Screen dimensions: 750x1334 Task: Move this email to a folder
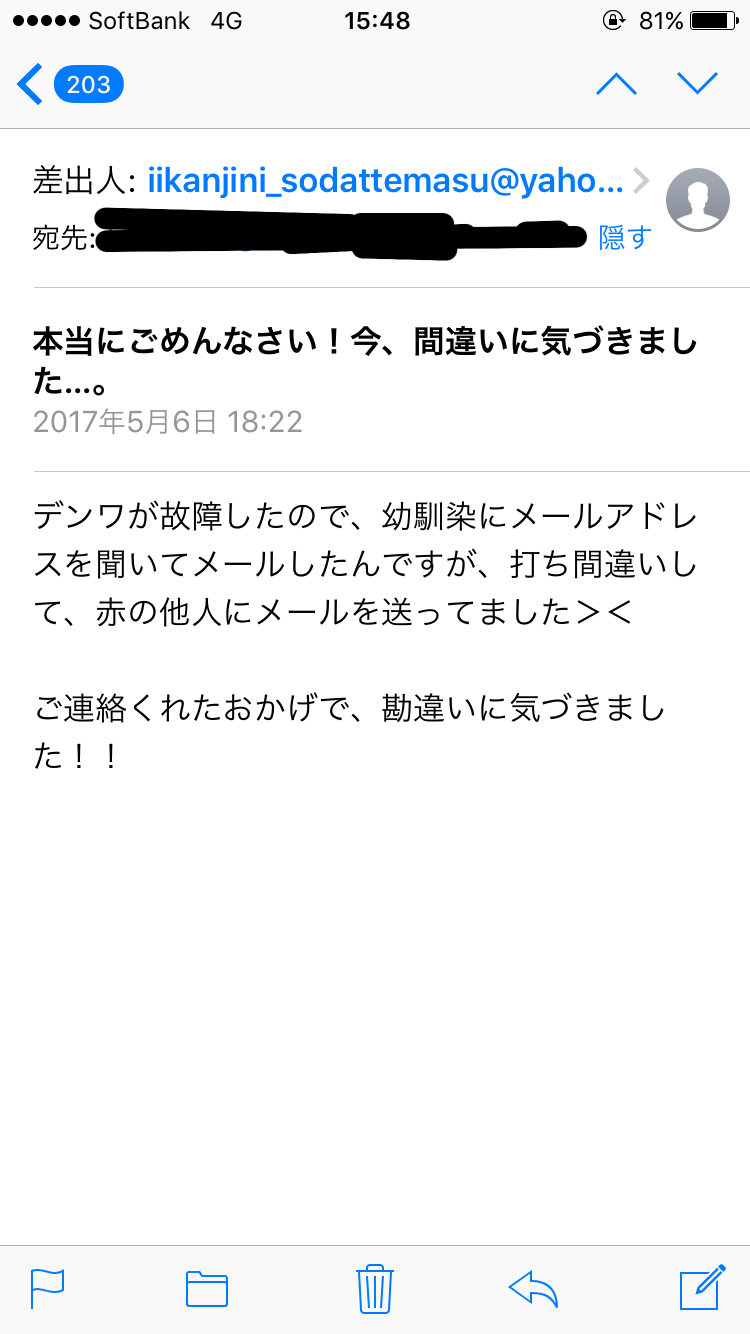pyautogui.click(x=207, y=1287)
